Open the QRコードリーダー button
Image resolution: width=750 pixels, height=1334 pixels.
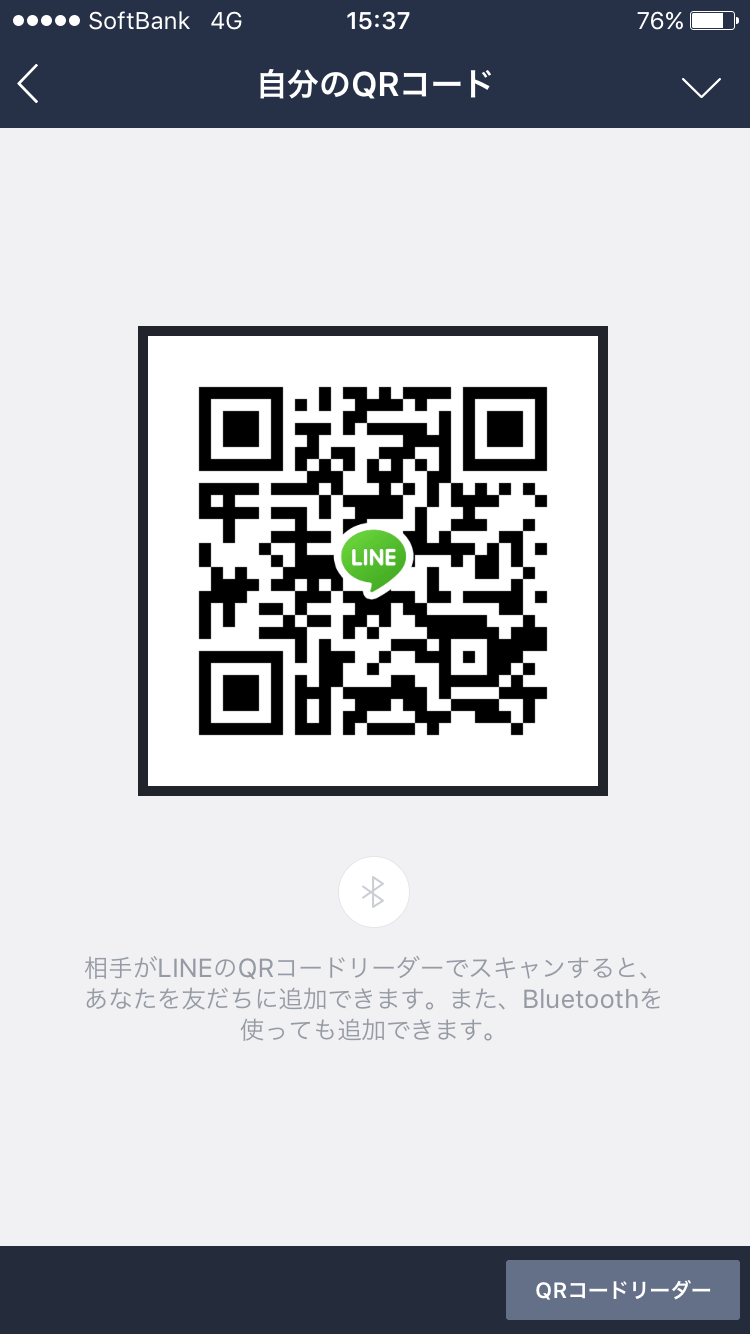click(x=622, y=1290)
